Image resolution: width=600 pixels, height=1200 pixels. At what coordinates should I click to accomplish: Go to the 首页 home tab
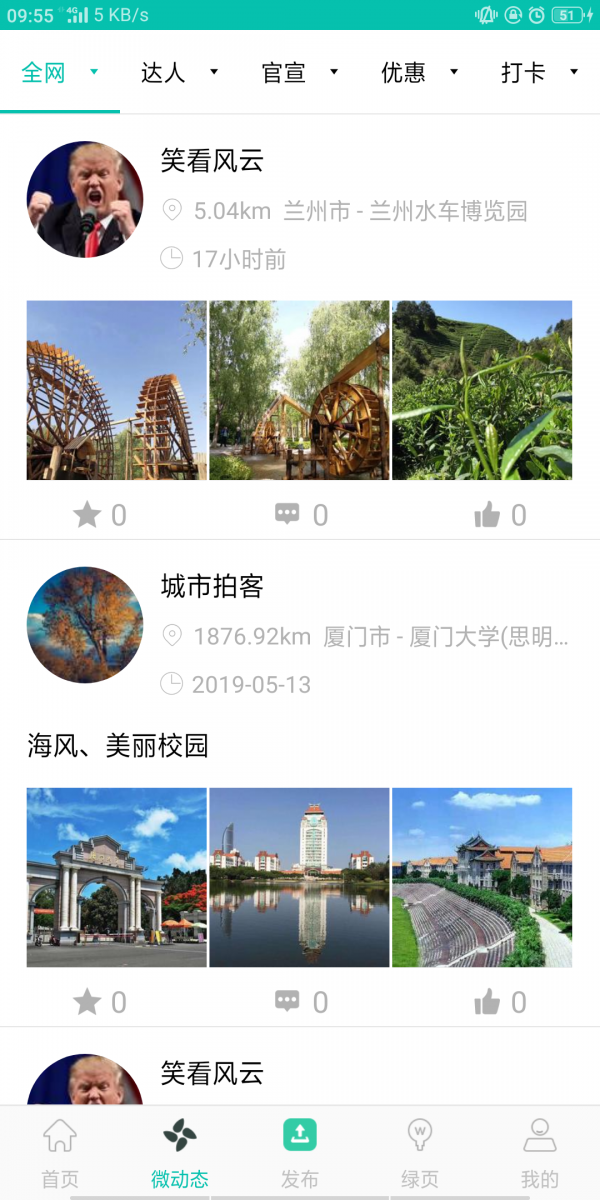click(60, 1153)
